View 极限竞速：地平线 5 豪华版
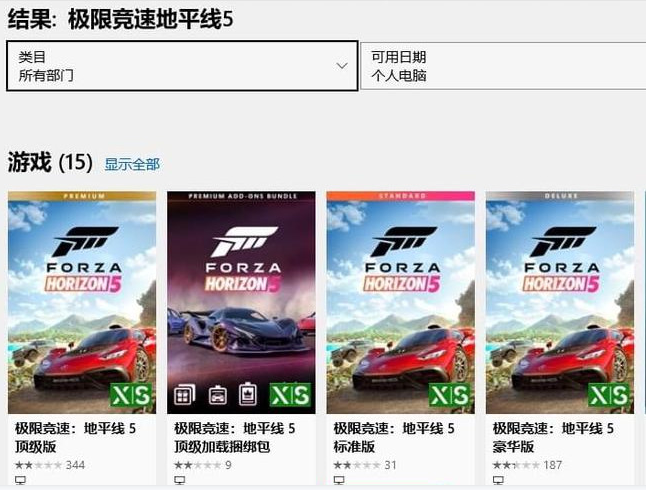Image resolution: width=646 pixels, height=490 pixels. (559, 303)
